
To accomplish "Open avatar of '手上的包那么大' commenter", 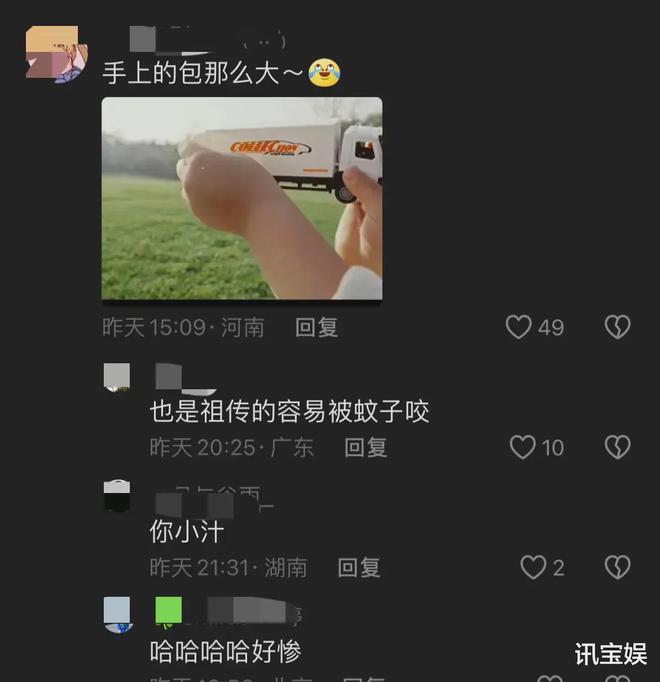I will pyautogui.click(x=55, y=55).
